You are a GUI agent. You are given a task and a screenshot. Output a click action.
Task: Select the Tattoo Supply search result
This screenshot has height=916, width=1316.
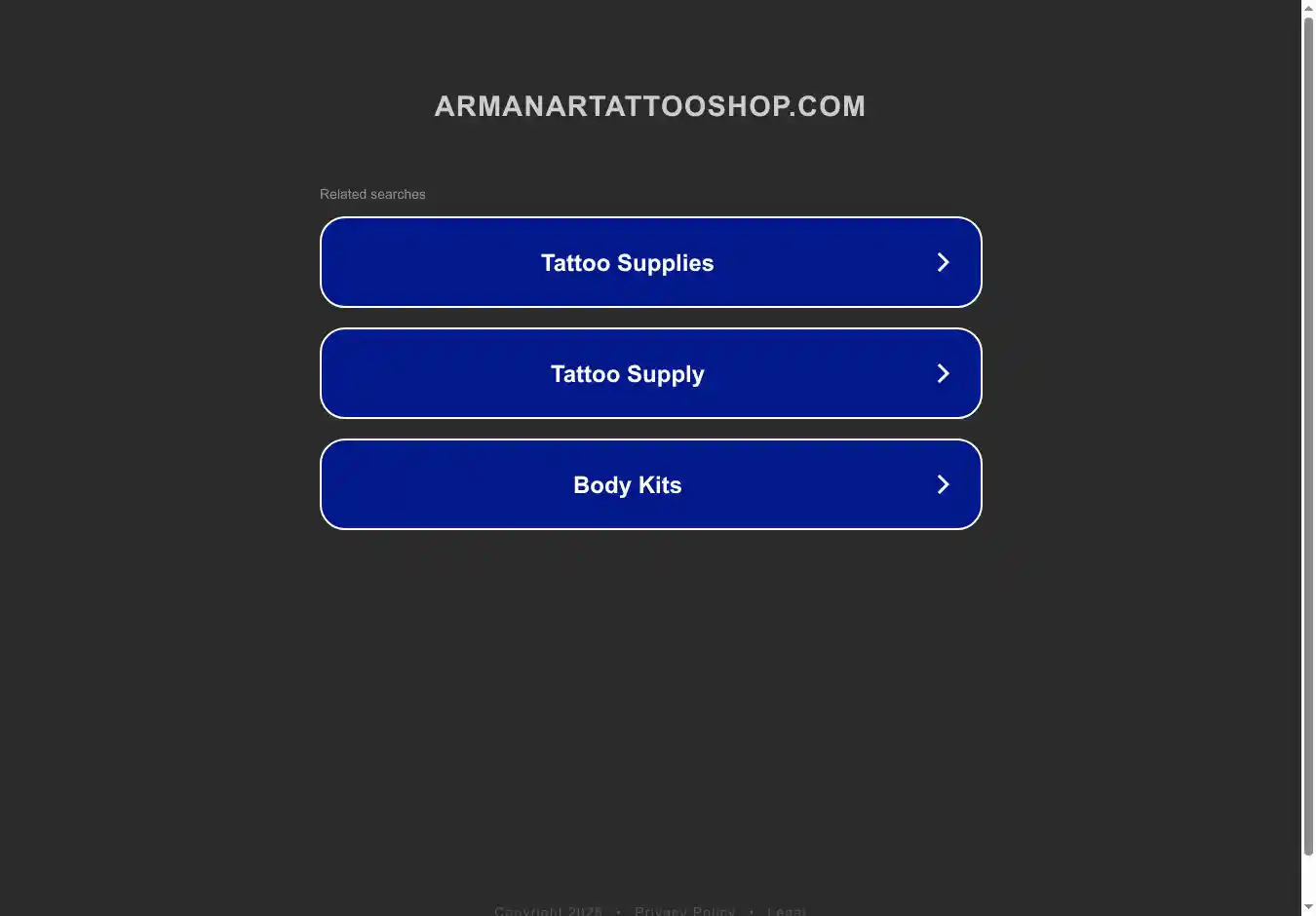coord(650,374)
